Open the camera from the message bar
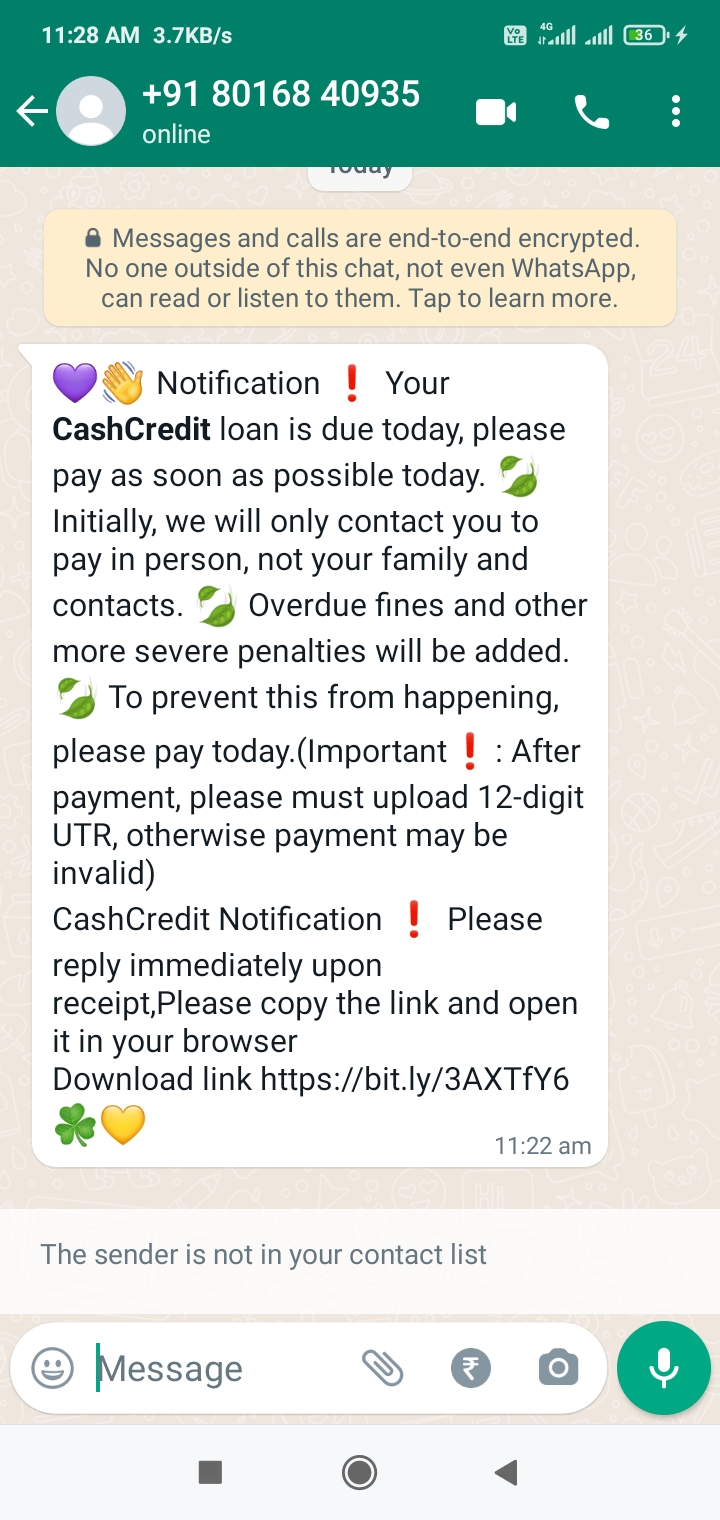The image size is (720, 1520). [x=558, y=1368]
